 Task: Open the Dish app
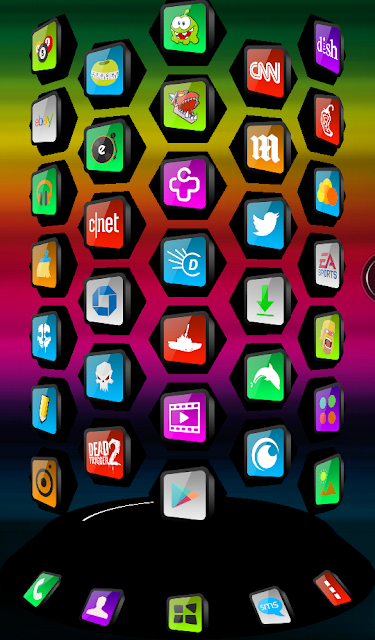click(328, 48)
